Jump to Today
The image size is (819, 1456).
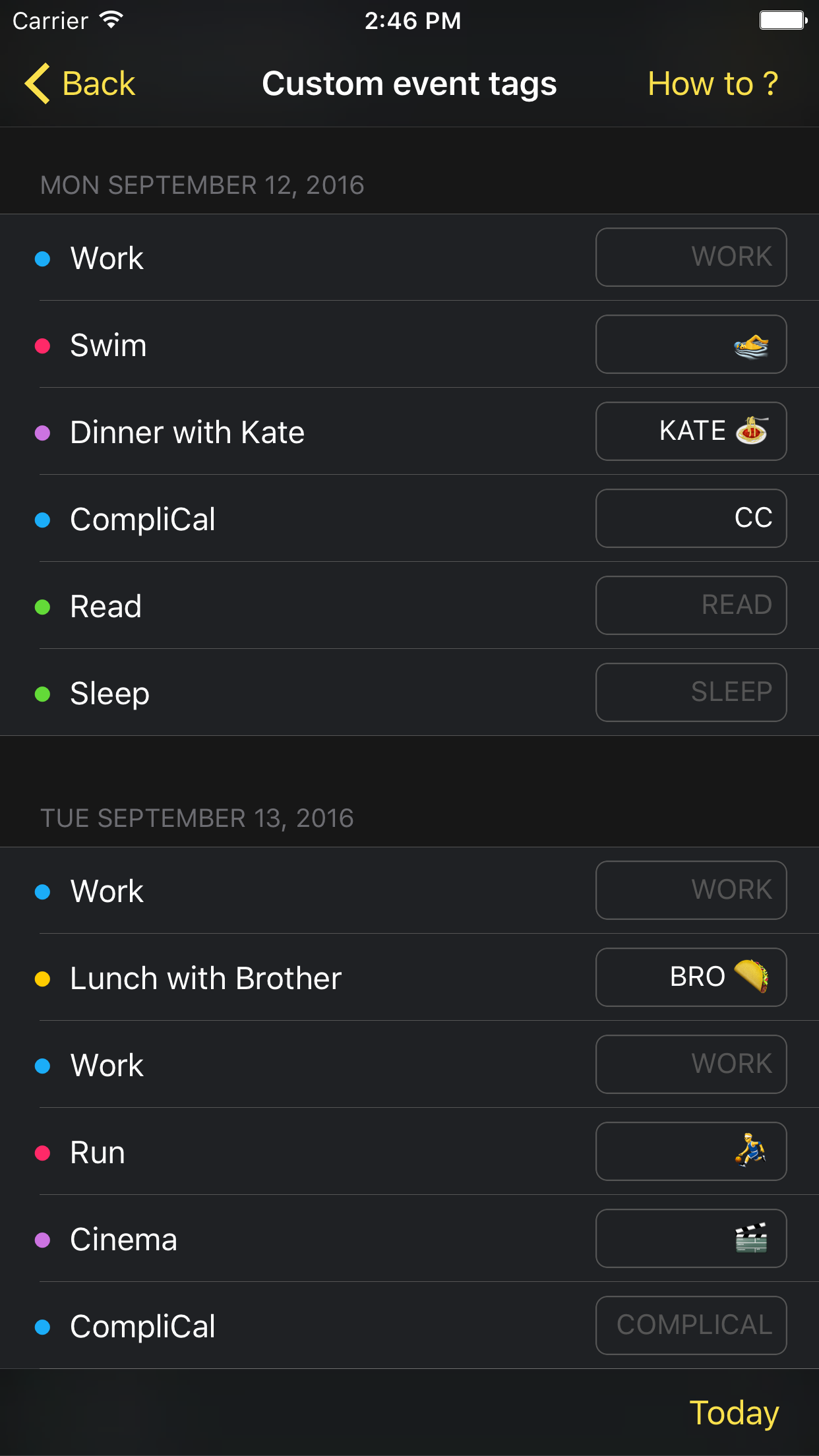tap(733, 1412)
